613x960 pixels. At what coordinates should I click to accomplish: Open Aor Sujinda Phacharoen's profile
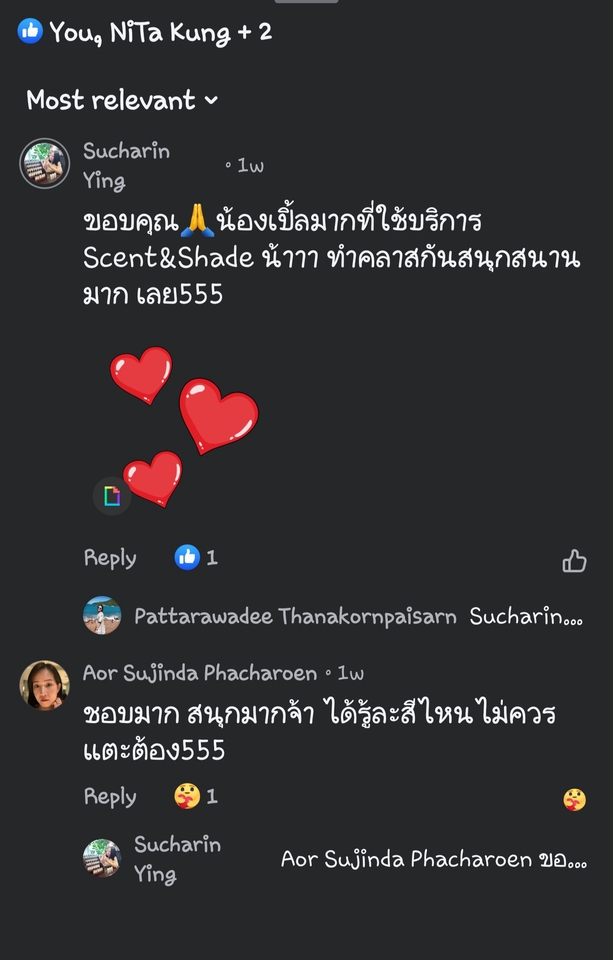(x=199, y=673)
